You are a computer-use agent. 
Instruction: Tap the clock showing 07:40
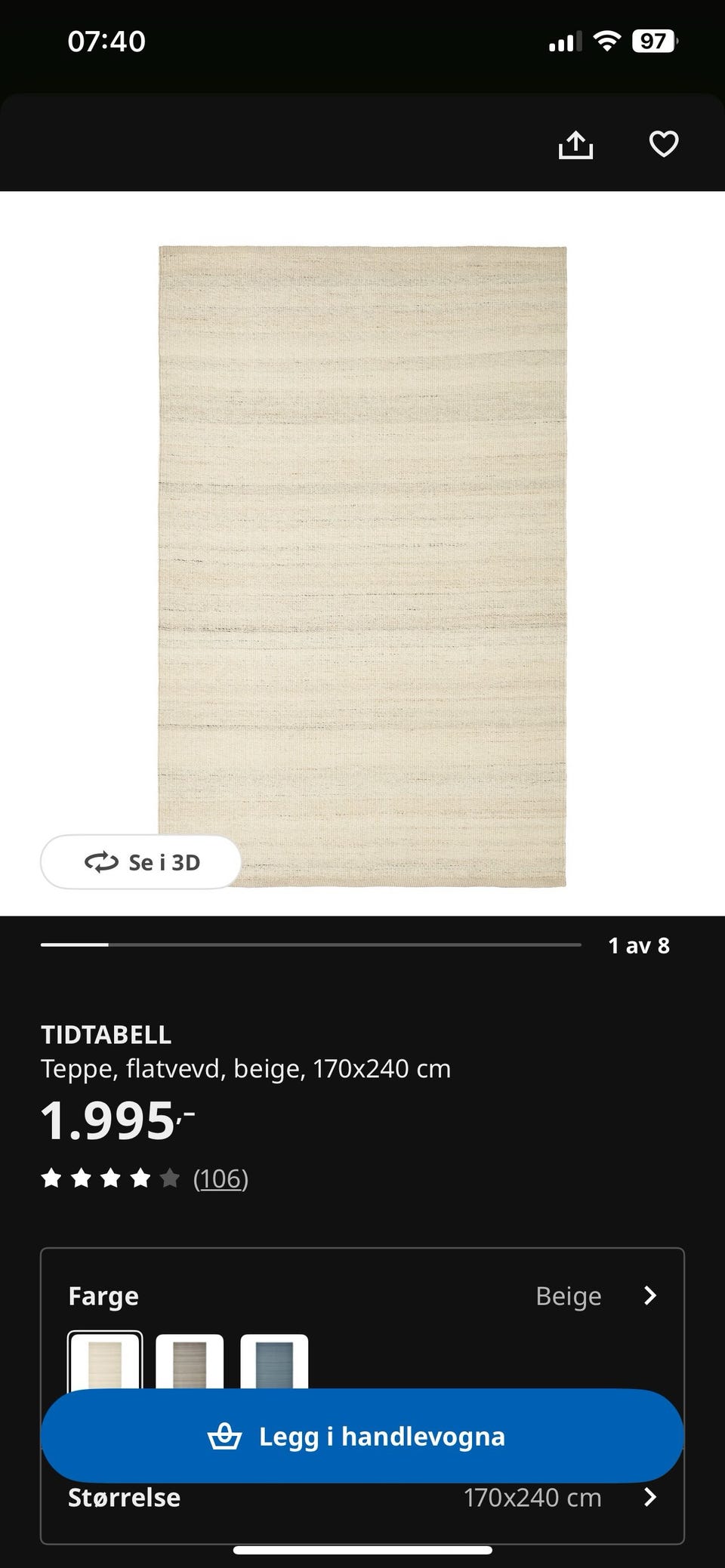coord(107,40)
